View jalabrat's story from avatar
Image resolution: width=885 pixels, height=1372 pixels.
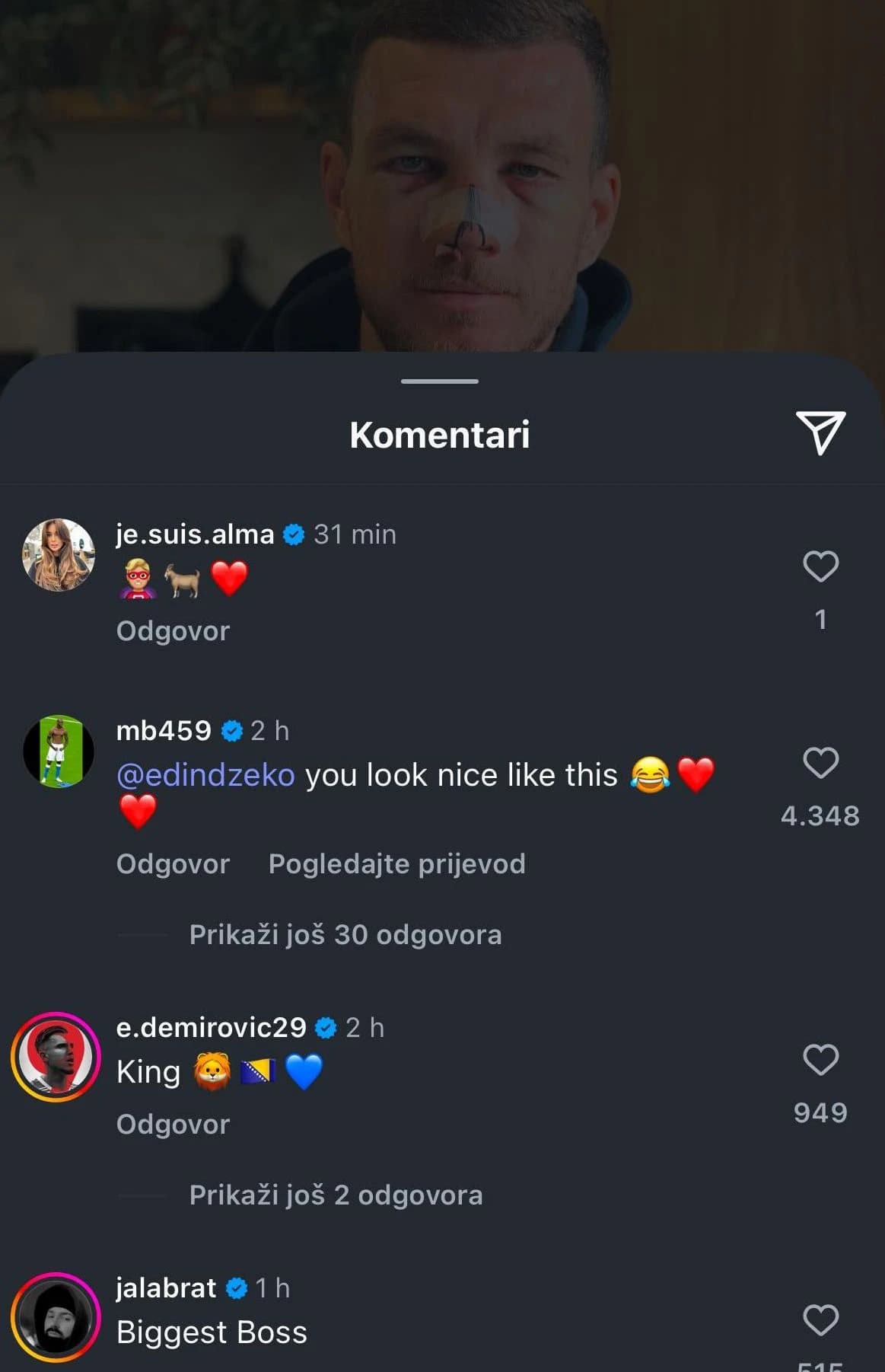click(56, 1317)
